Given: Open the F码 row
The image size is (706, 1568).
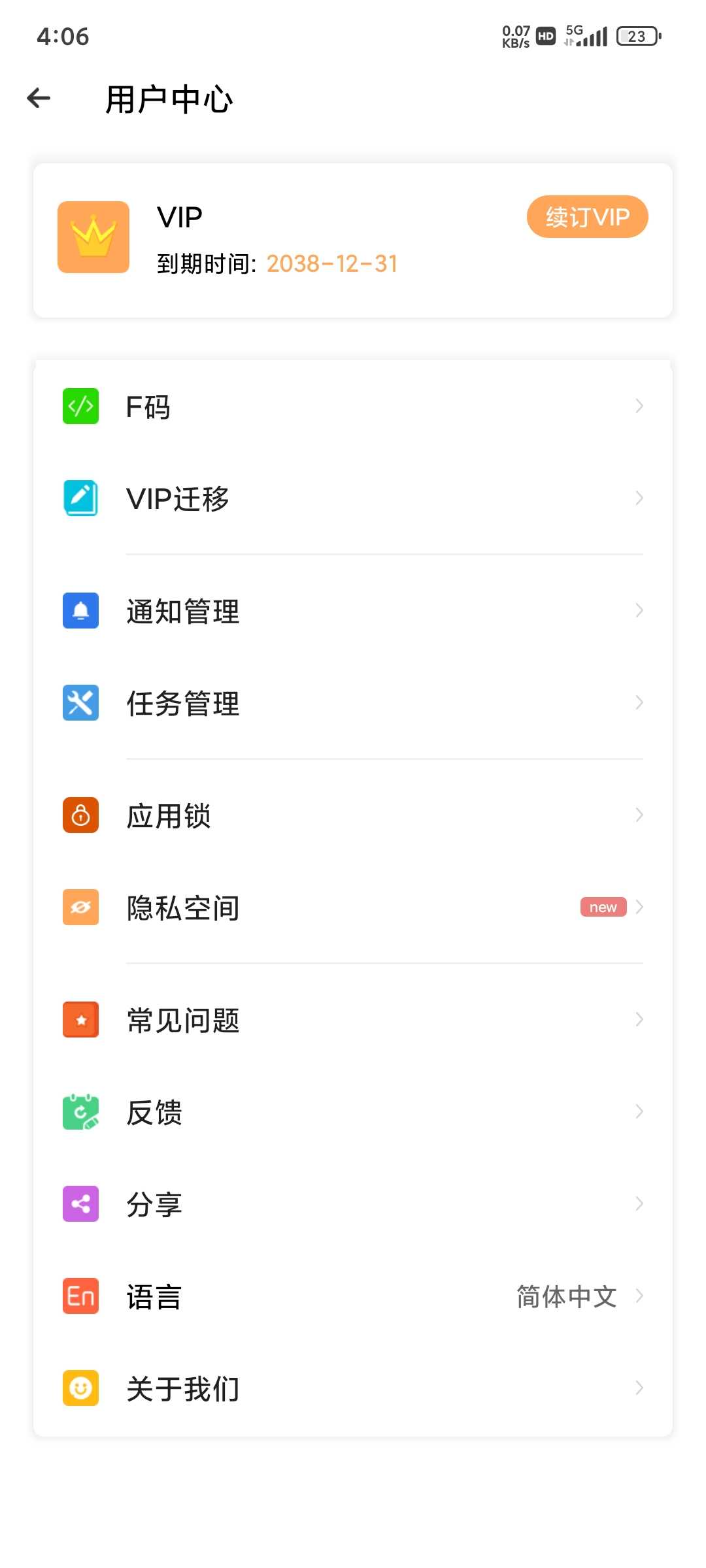Looking at the screenshot, I should (353, 406).
